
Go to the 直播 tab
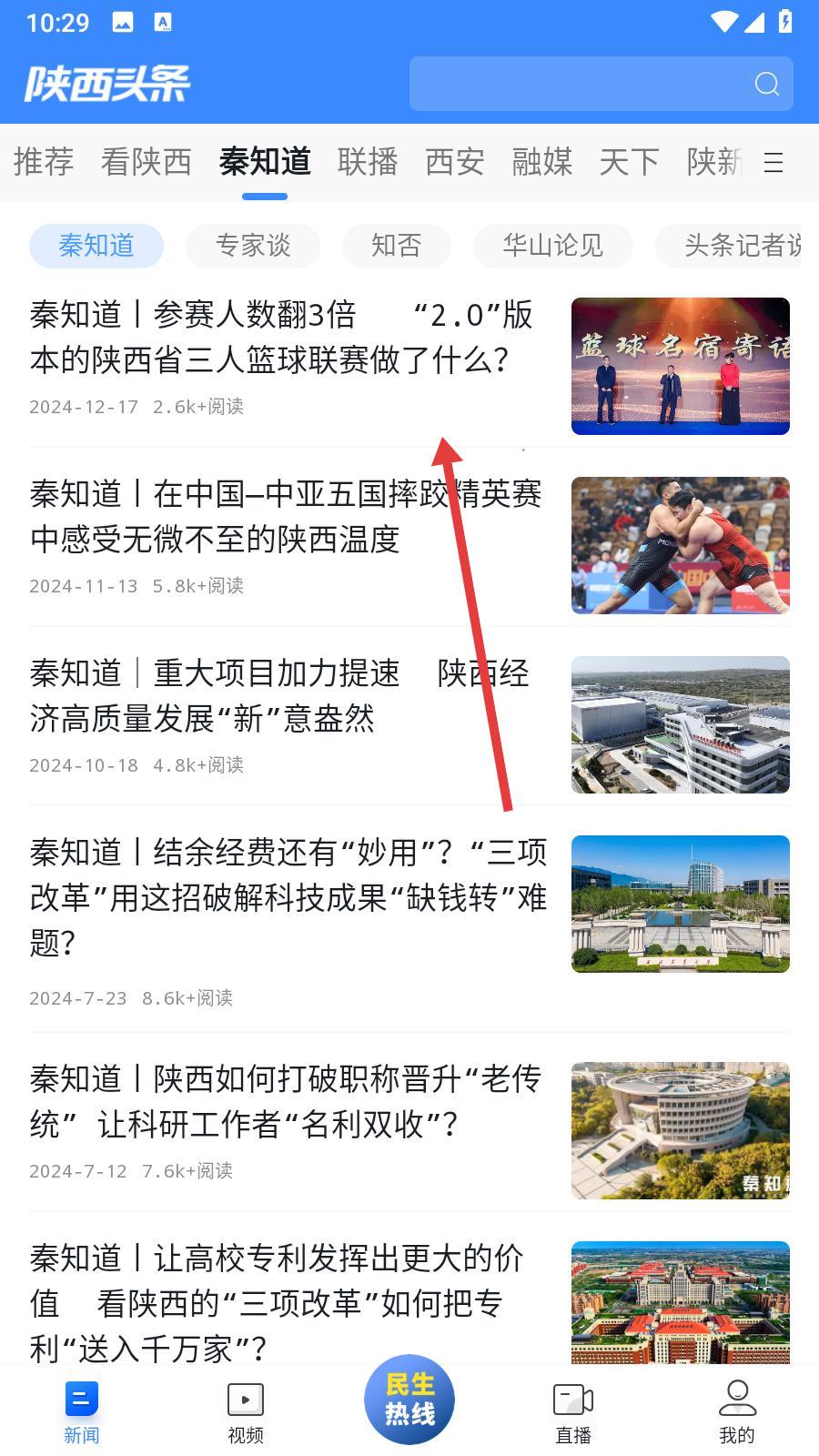pyautogui.click(x=573, y=1412)
